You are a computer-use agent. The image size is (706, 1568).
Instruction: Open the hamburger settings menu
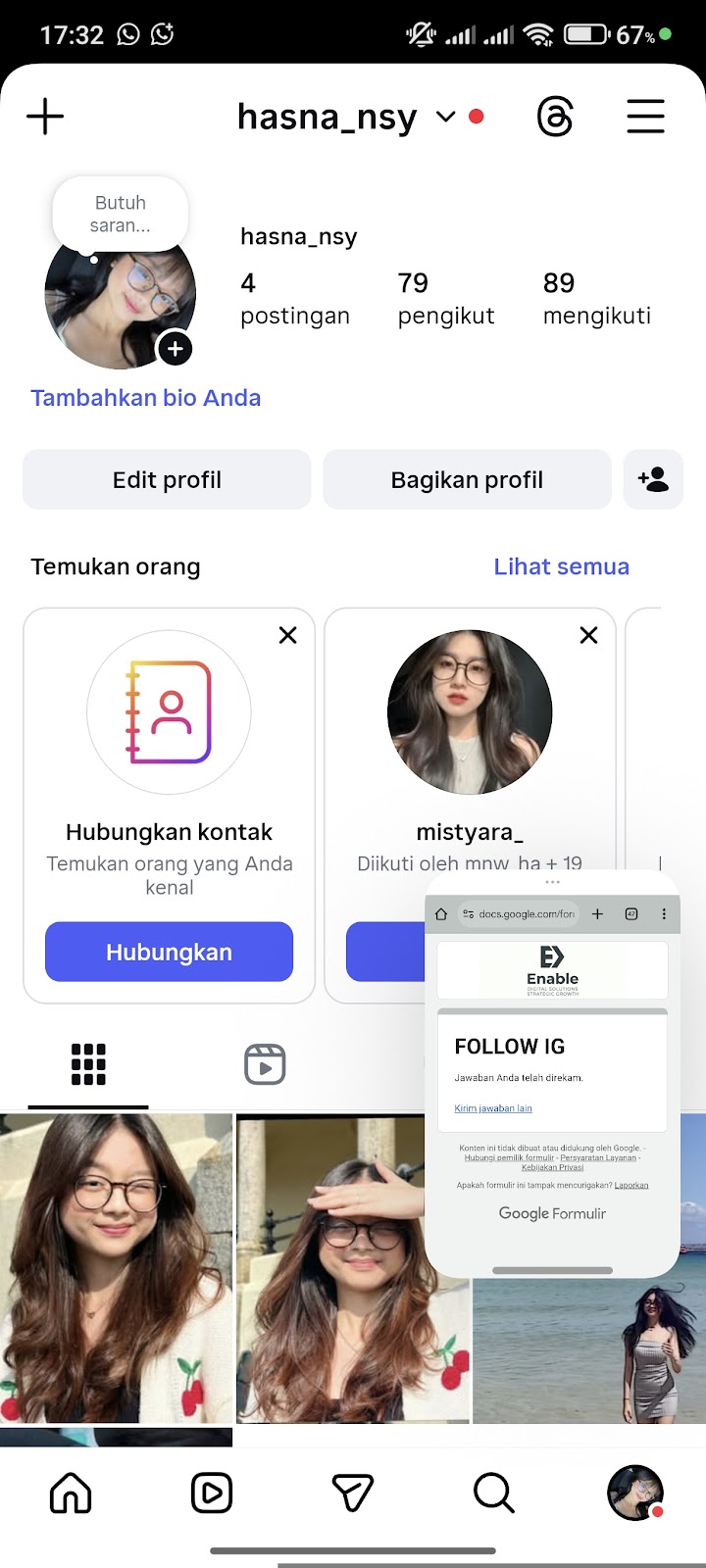point(645,117)
